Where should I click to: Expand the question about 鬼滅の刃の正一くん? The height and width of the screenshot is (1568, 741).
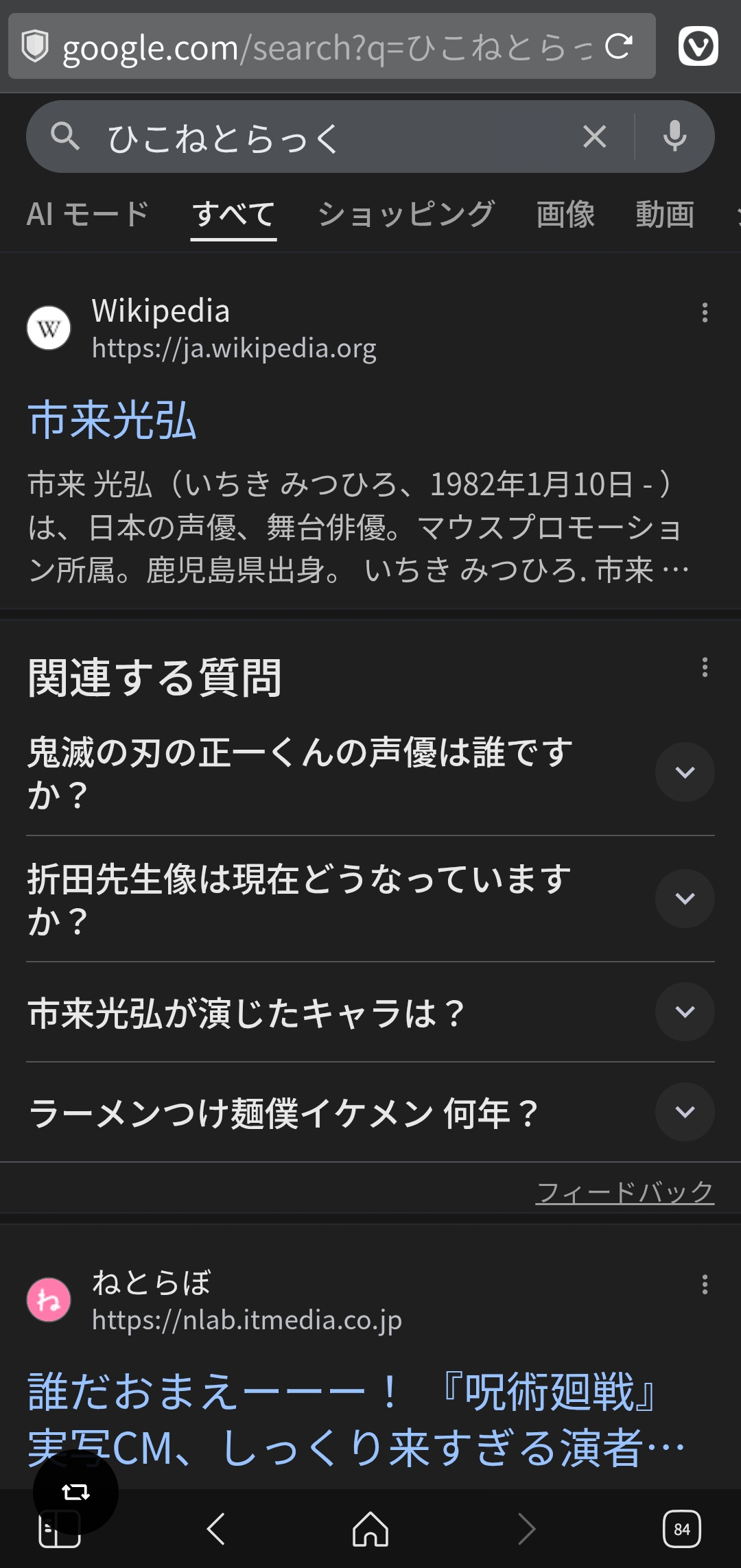click(x=684, y=772)
